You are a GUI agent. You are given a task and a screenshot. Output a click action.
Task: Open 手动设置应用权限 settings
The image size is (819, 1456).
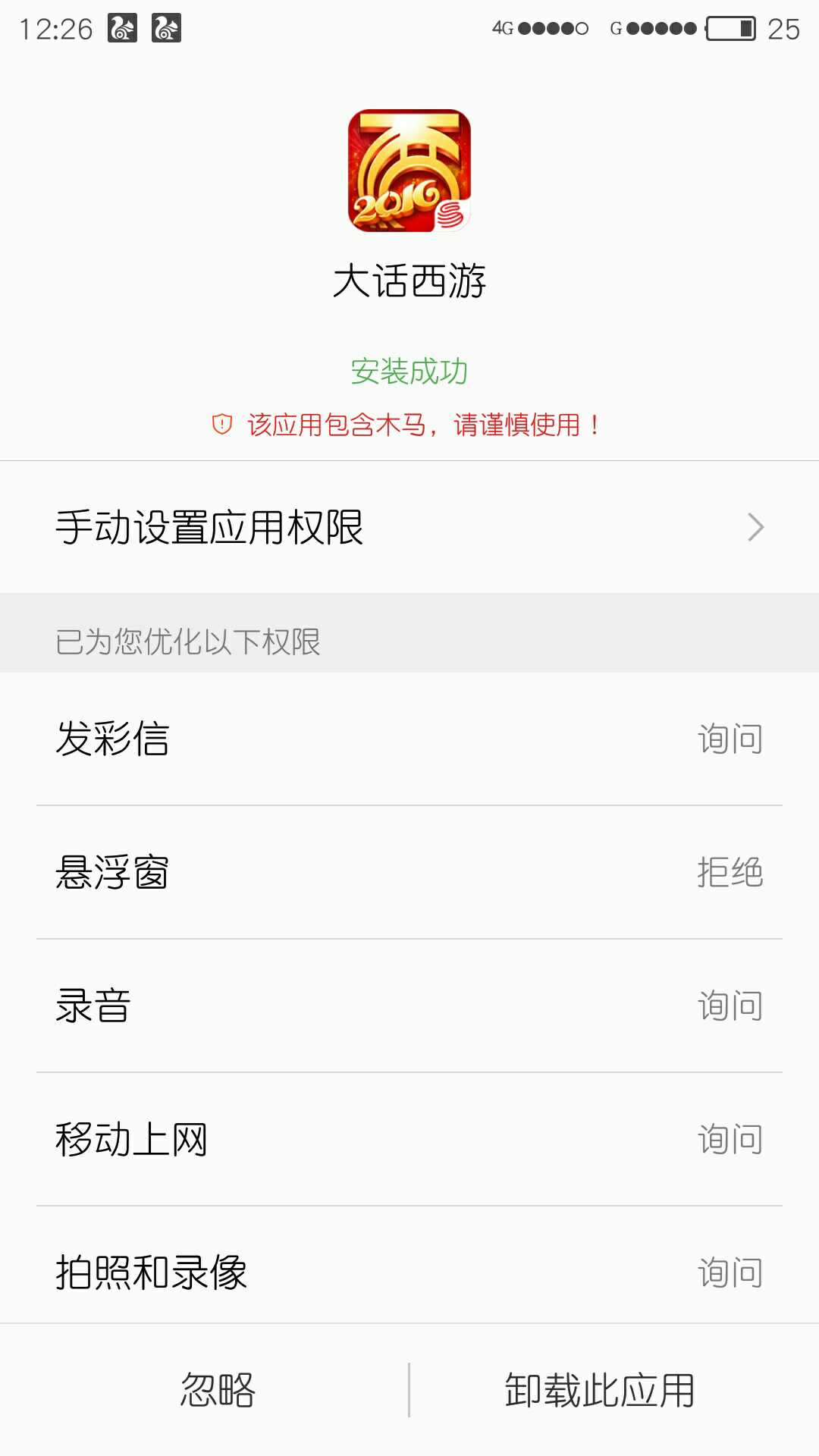[x=409, y=527]
